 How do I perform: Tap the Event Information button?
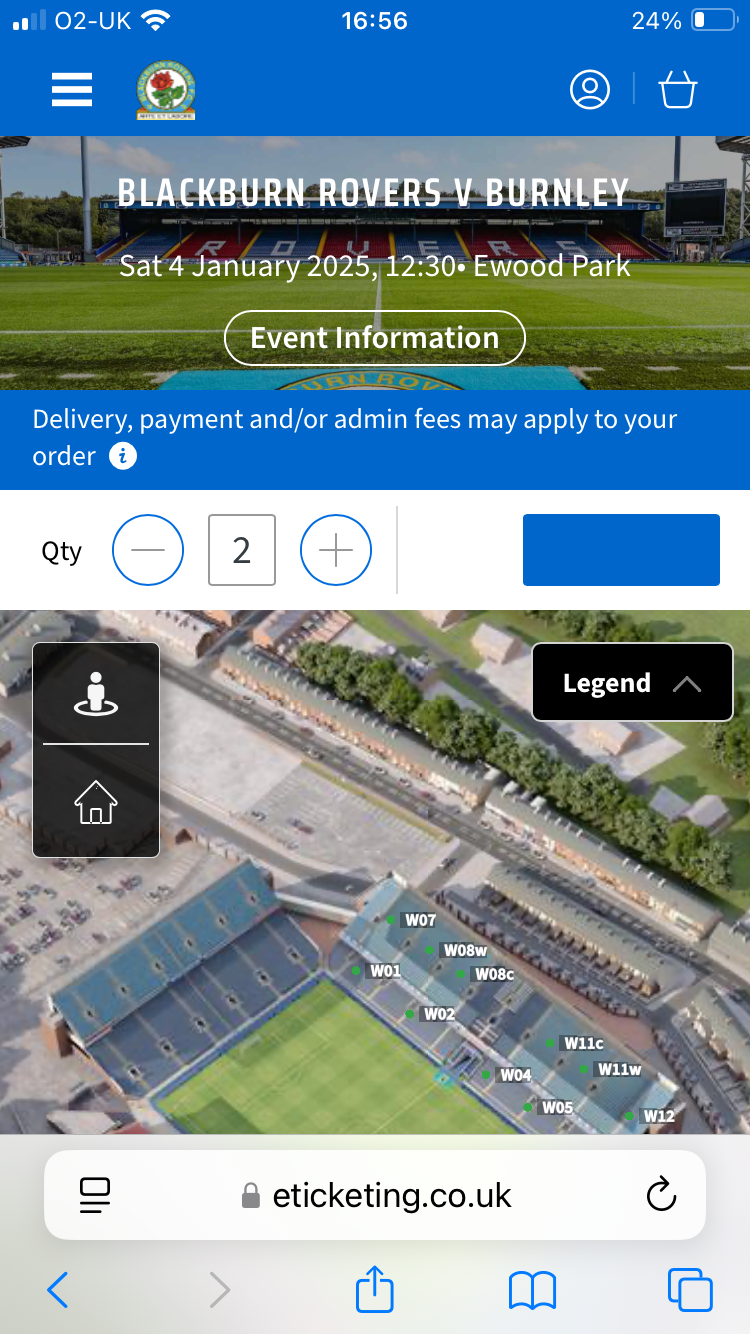[x=375, y=338]
